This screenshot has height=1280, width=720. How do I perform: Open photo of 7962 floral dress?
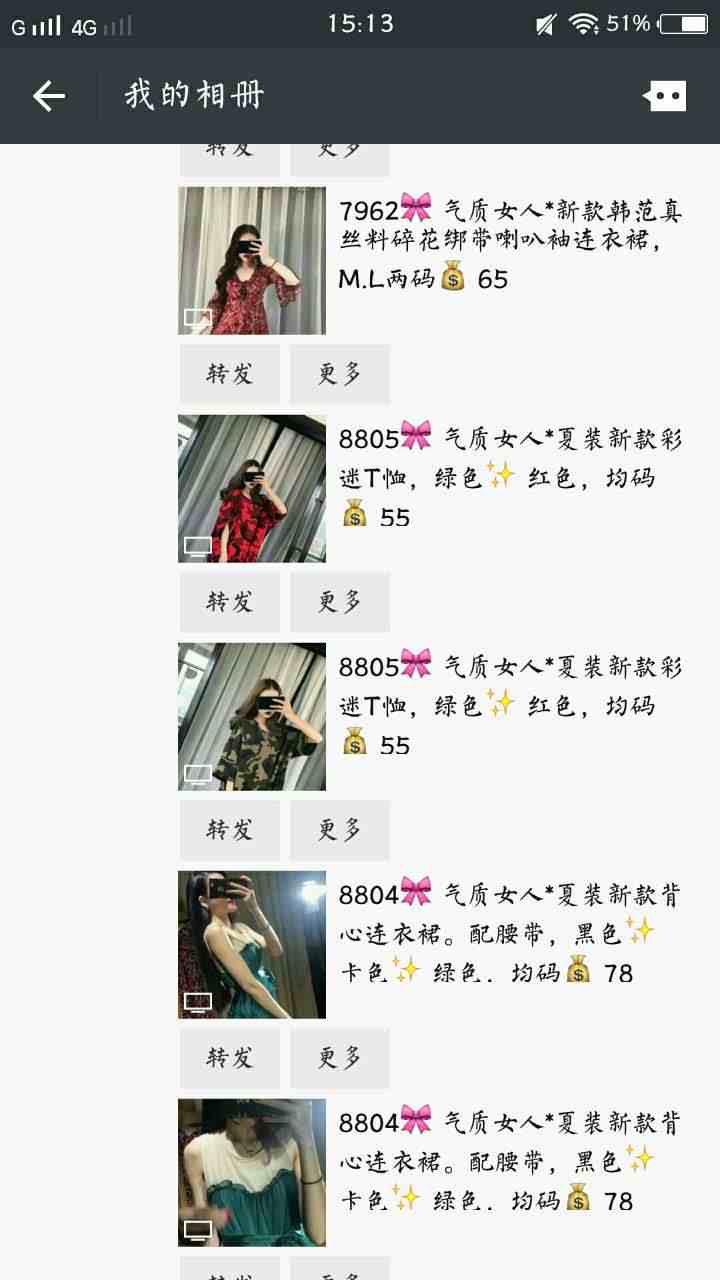pos(252,261)
